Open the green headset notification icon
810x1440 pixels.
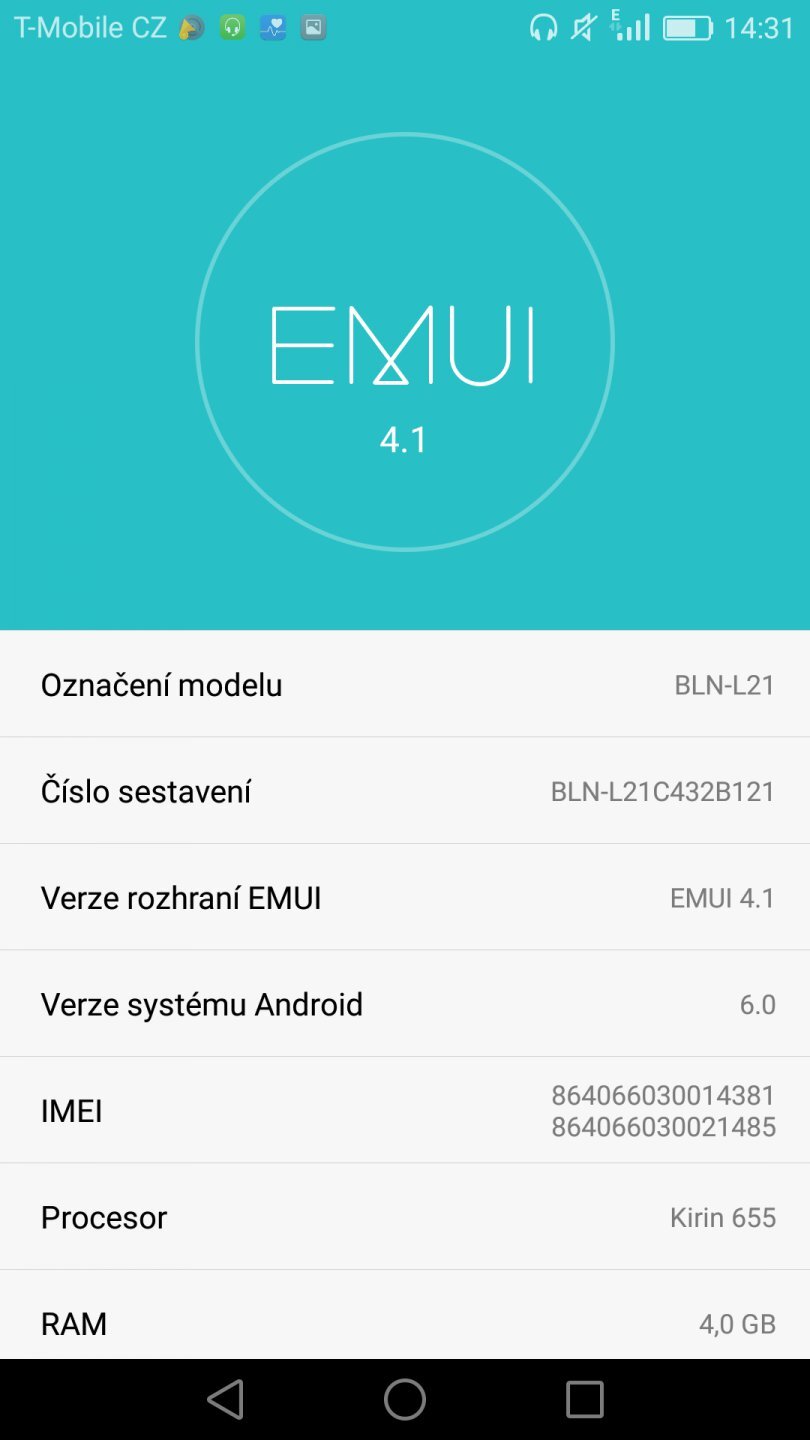231,27
